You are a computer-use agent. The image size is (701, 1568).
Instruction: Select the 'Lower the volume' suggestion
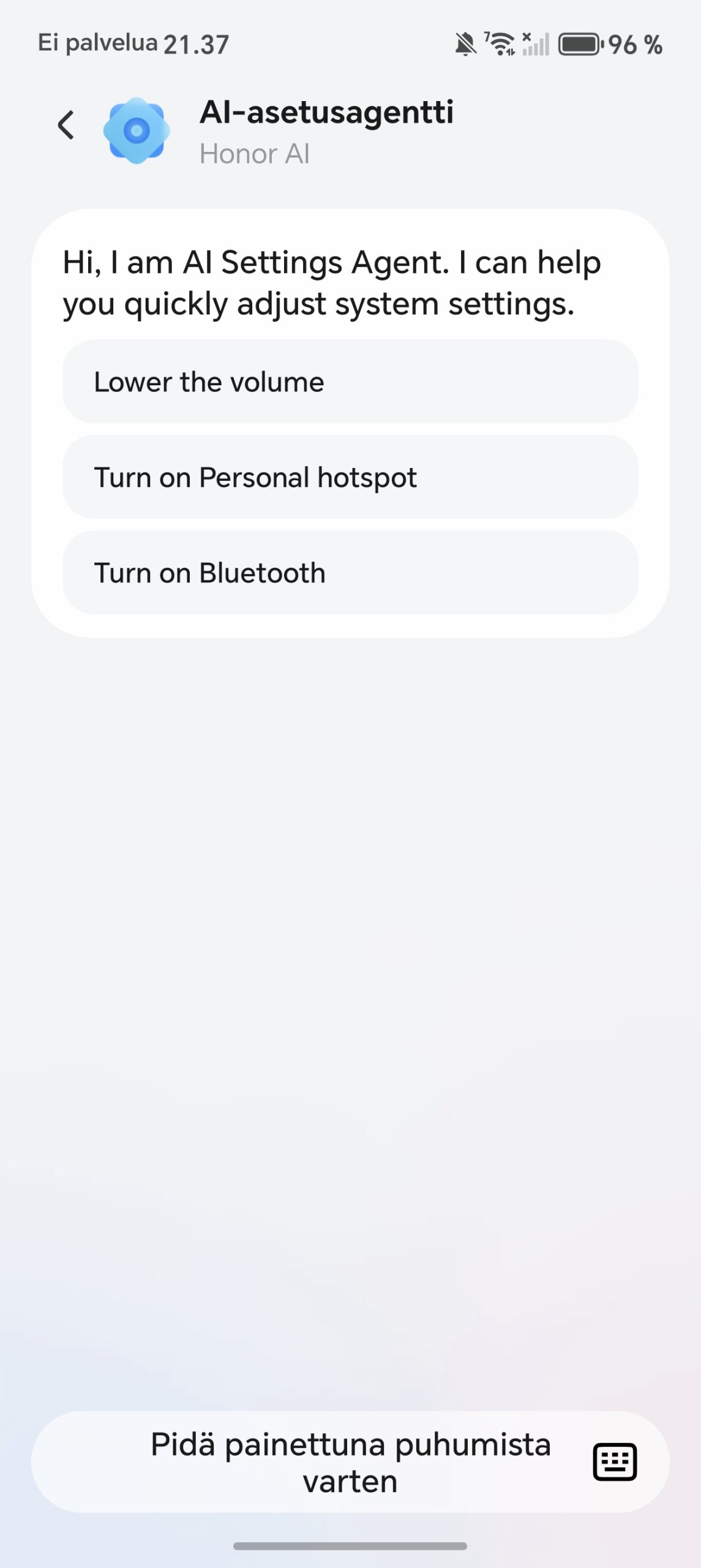(x=350, y=382)
